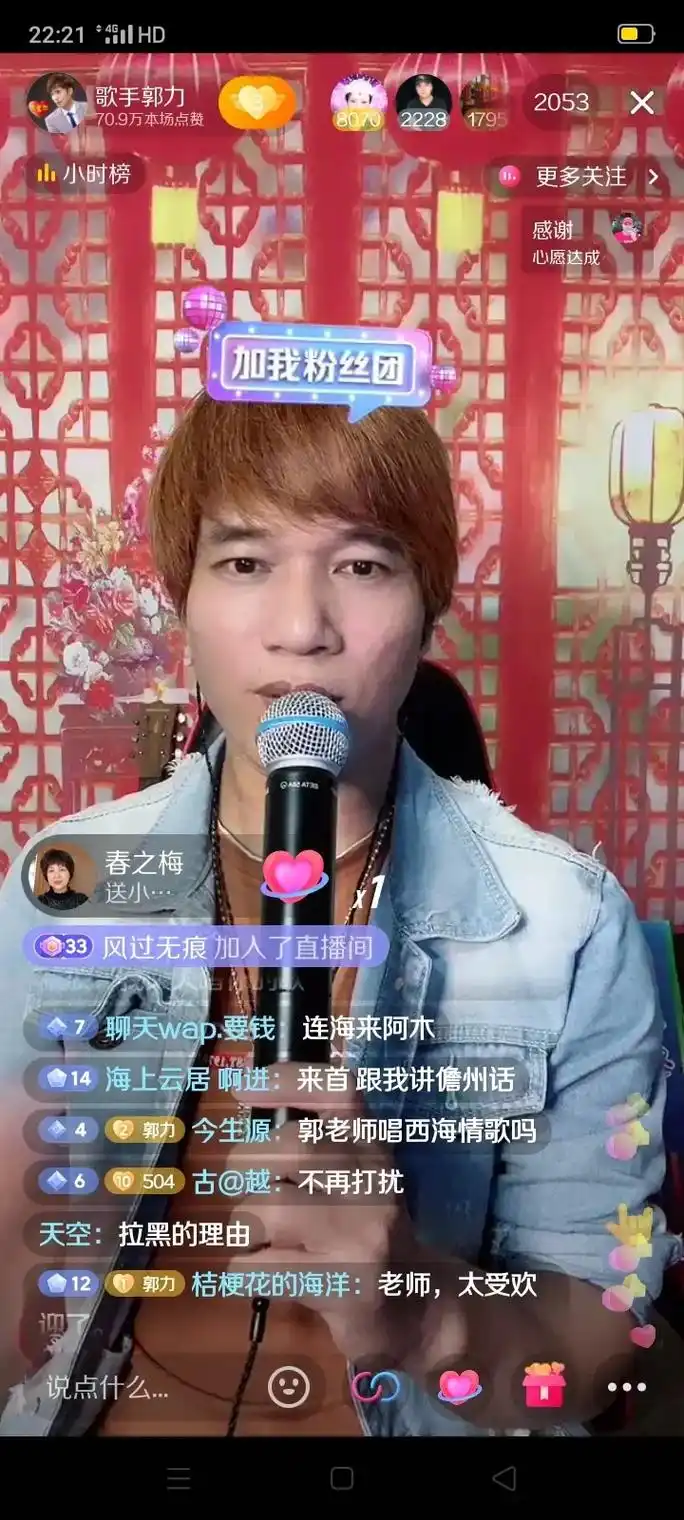Open the three-dot more options menu
The width and height of the screenshot is (684, 1520).
pos(627,1387)
